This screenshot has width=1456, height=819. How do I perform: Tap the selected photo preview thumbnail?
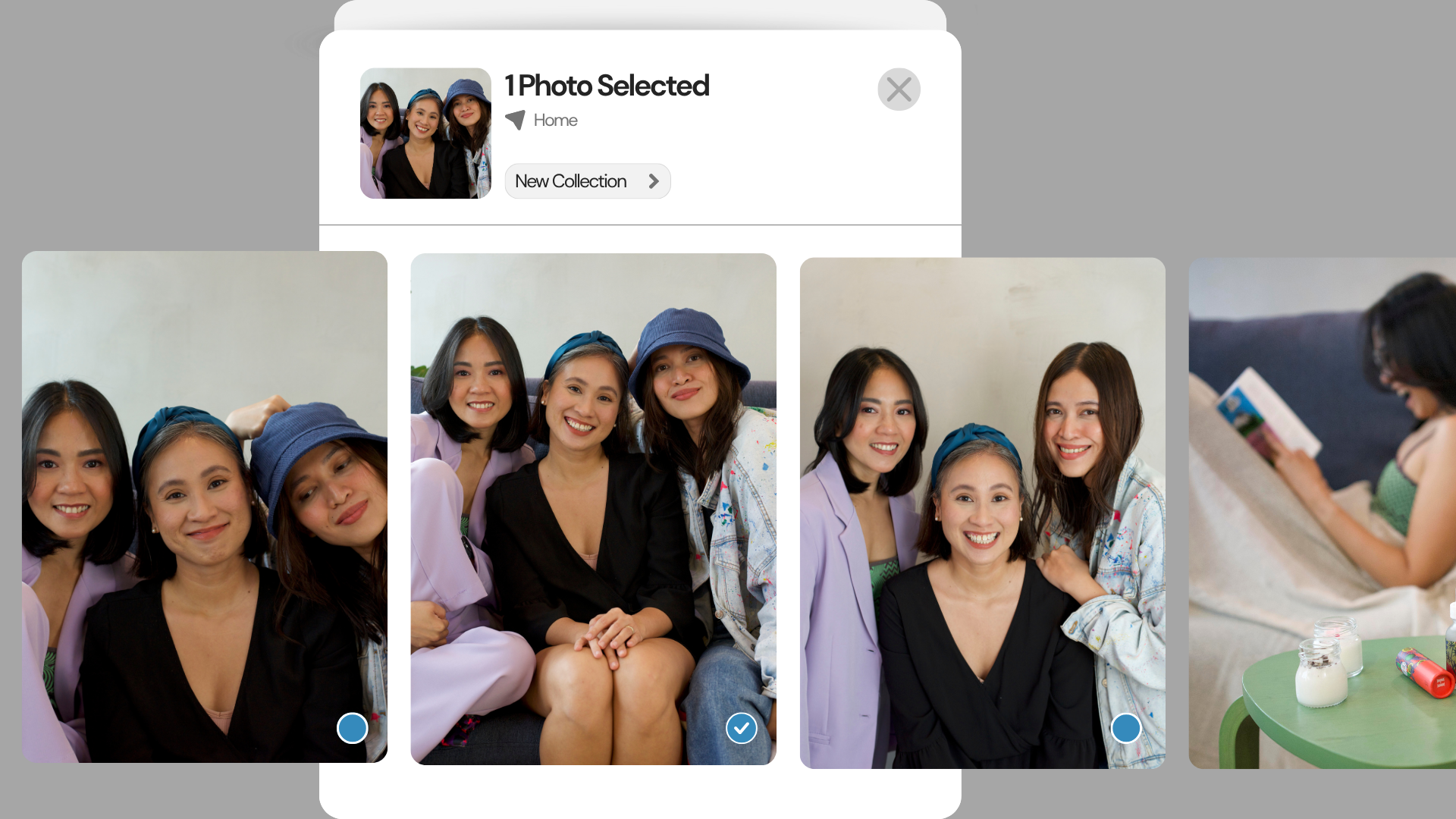click(425, 133)
